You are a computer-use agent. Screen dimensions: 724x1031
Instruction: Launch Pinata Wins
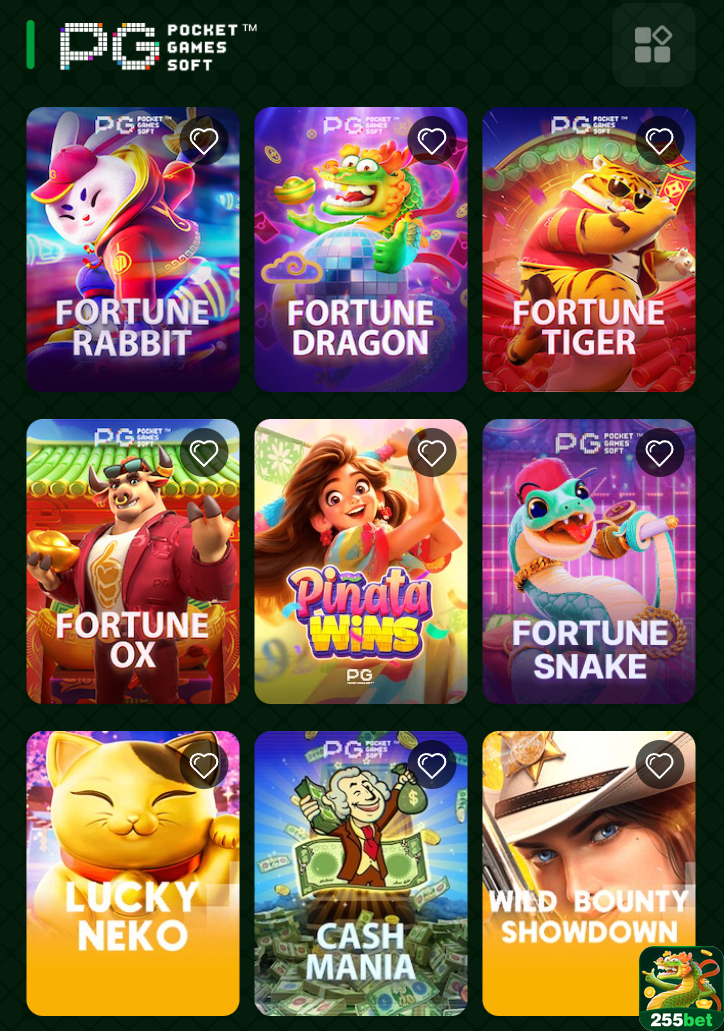click(361, 560)
